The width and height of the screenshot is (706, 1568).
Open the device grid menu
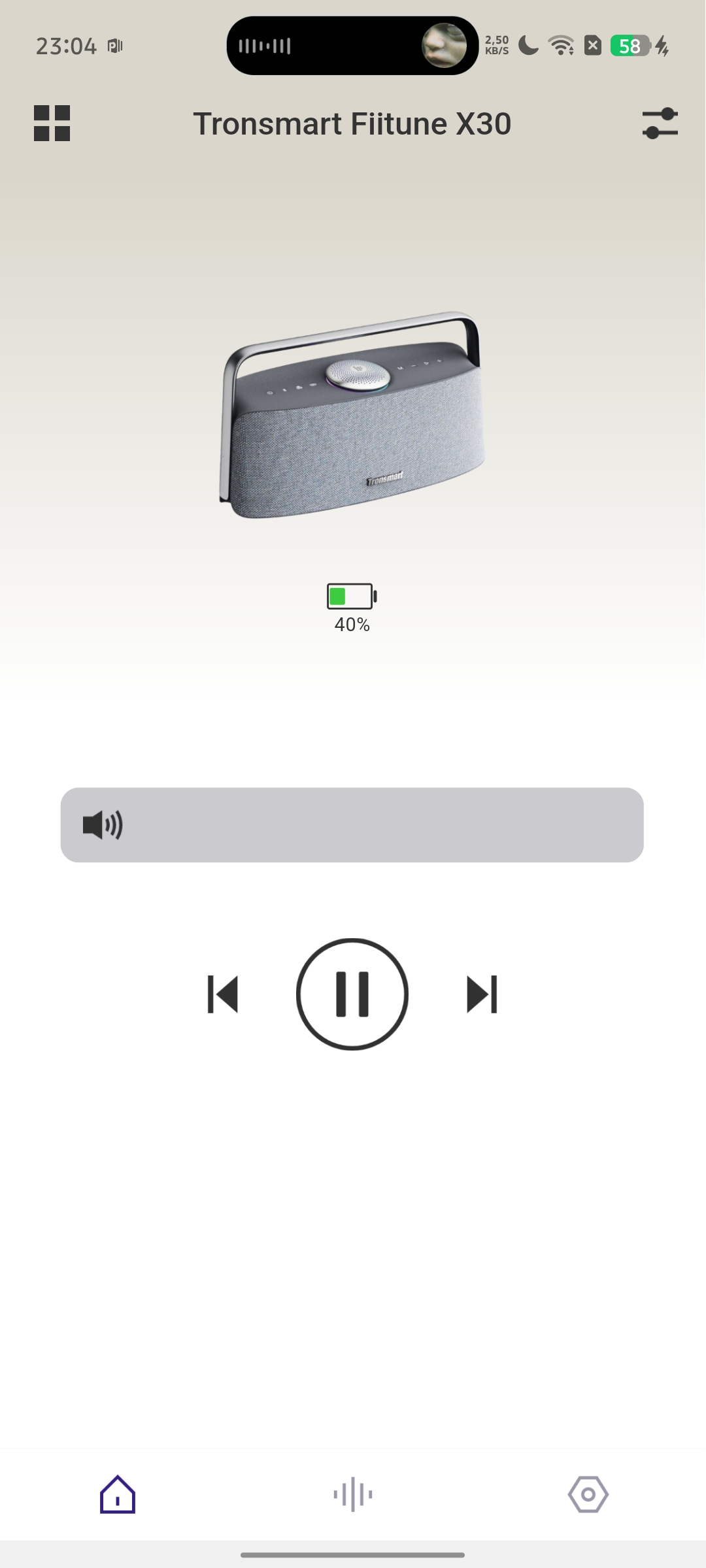pos(52,123)
